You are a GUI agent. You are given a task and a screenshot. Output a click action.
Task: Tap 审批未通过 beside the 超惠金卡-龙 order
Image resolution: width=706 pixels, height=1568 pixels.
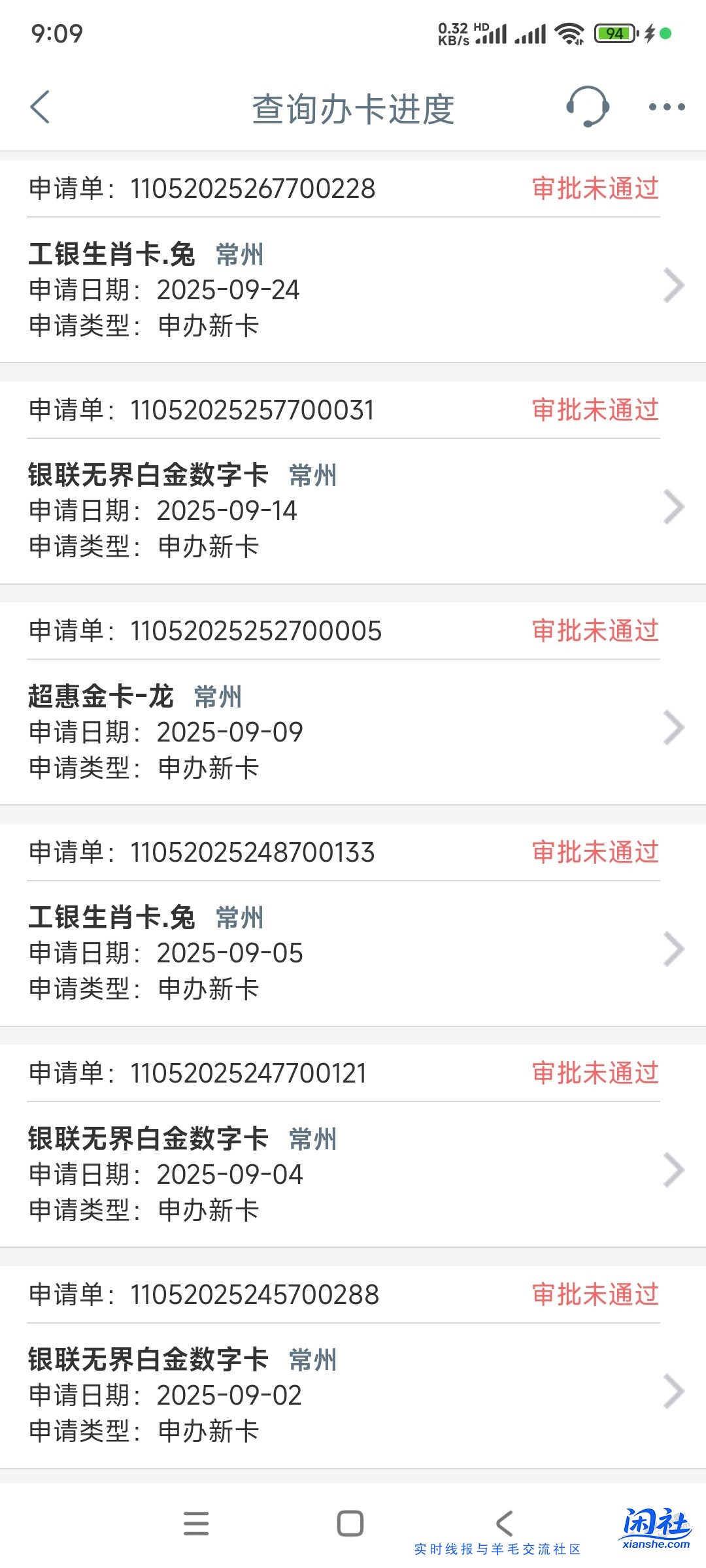click(x=595, y=629)
